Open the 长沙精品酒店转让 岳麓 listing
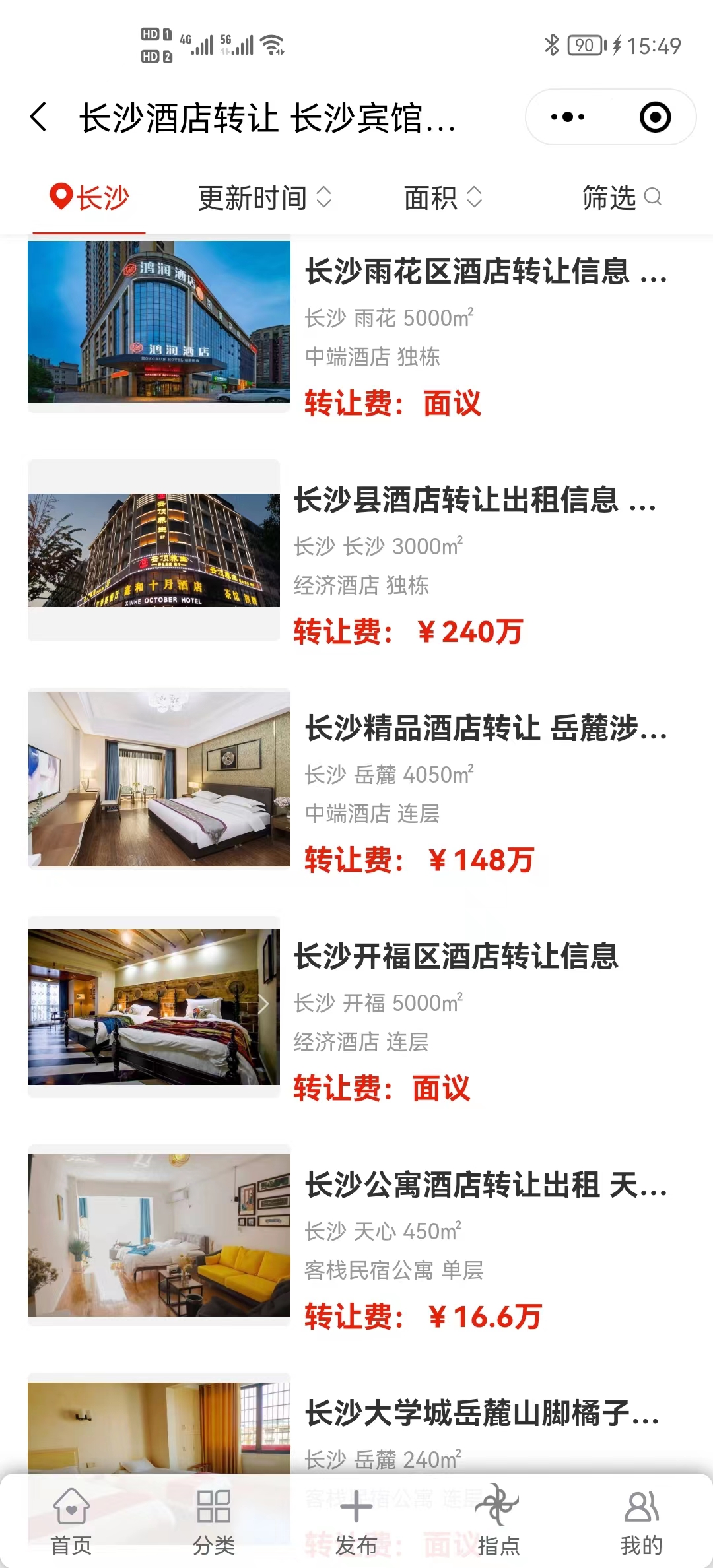This screenshot has width=713, height=1568. click(x=485, y=728)
